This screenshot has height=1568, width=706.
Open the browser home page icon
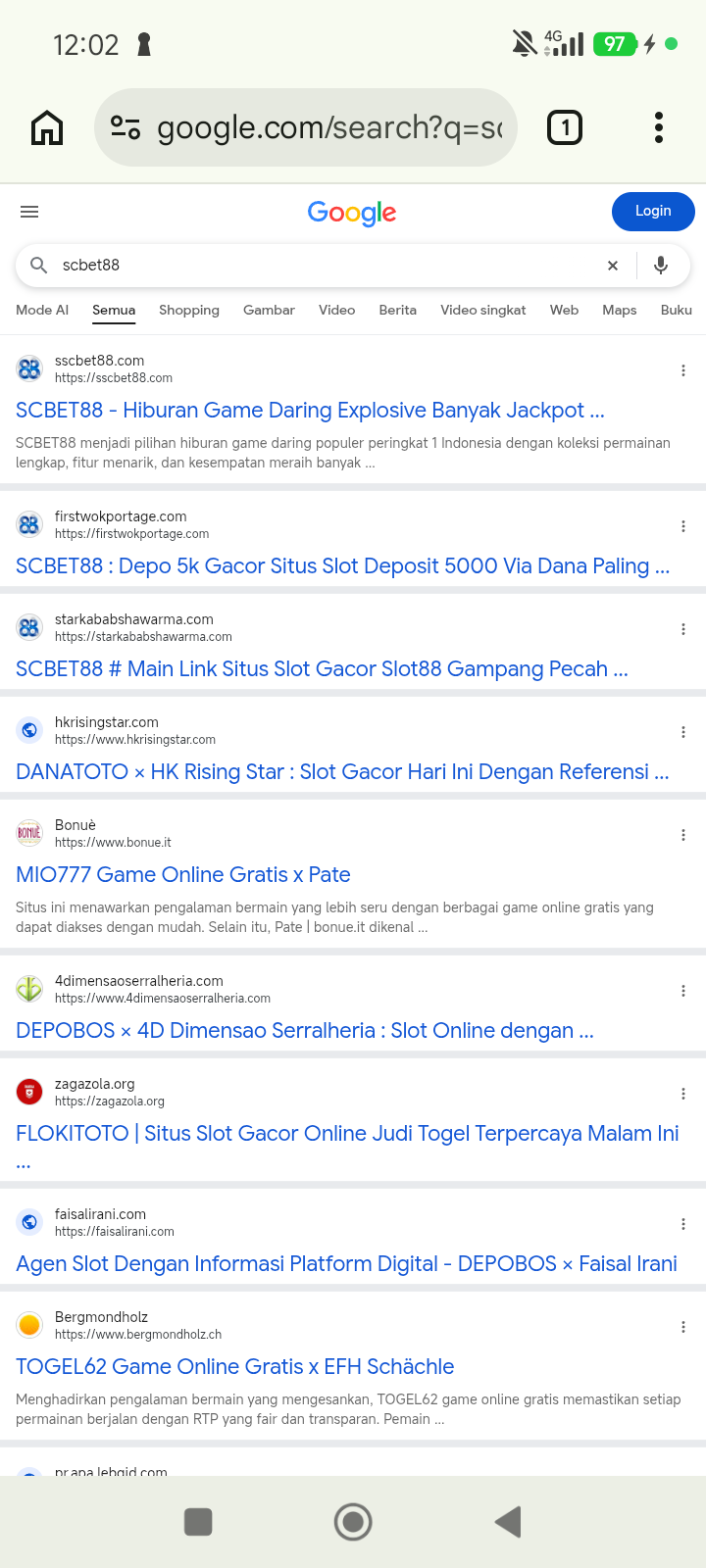click(47, 128)
